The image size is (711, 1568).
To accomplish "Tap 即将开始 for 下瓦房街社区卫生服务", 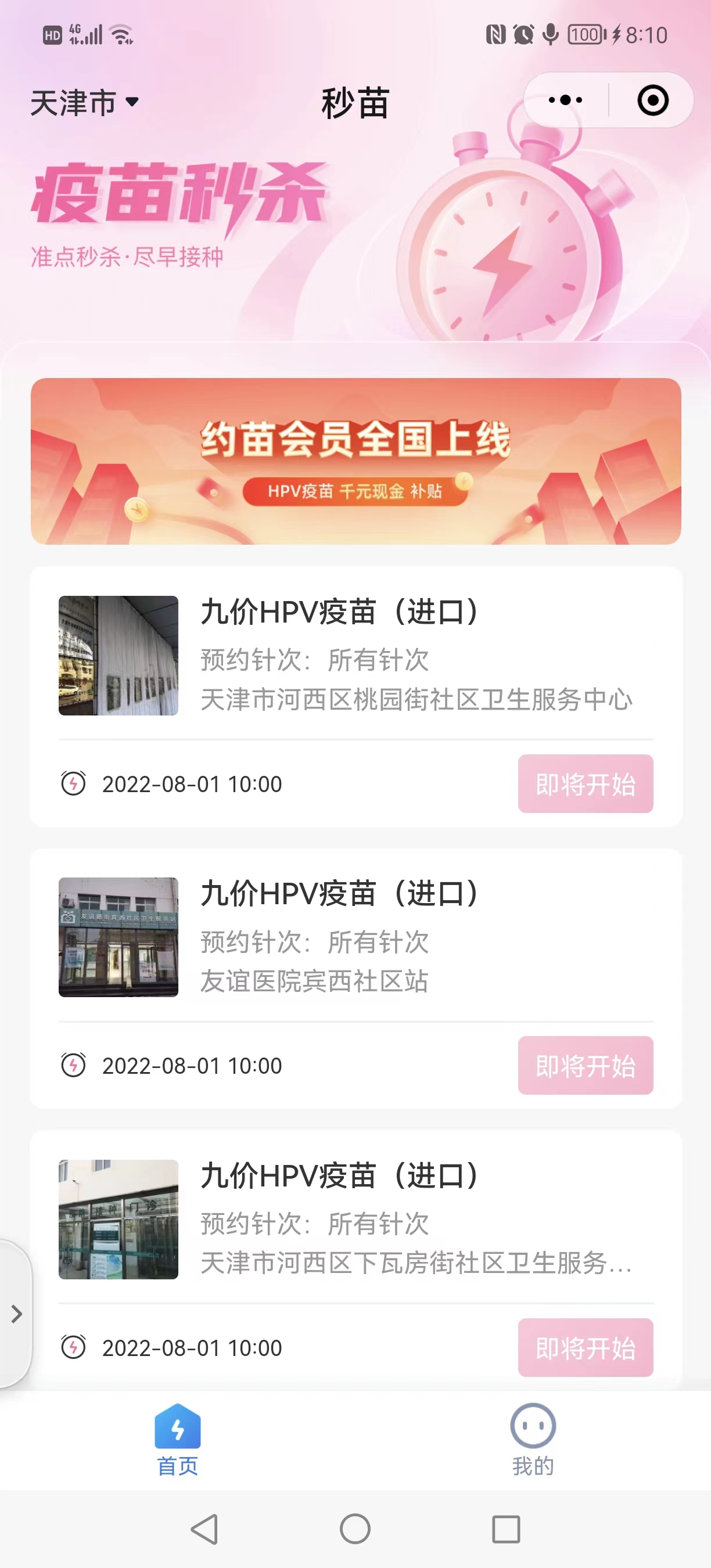I will [585, 1348].
